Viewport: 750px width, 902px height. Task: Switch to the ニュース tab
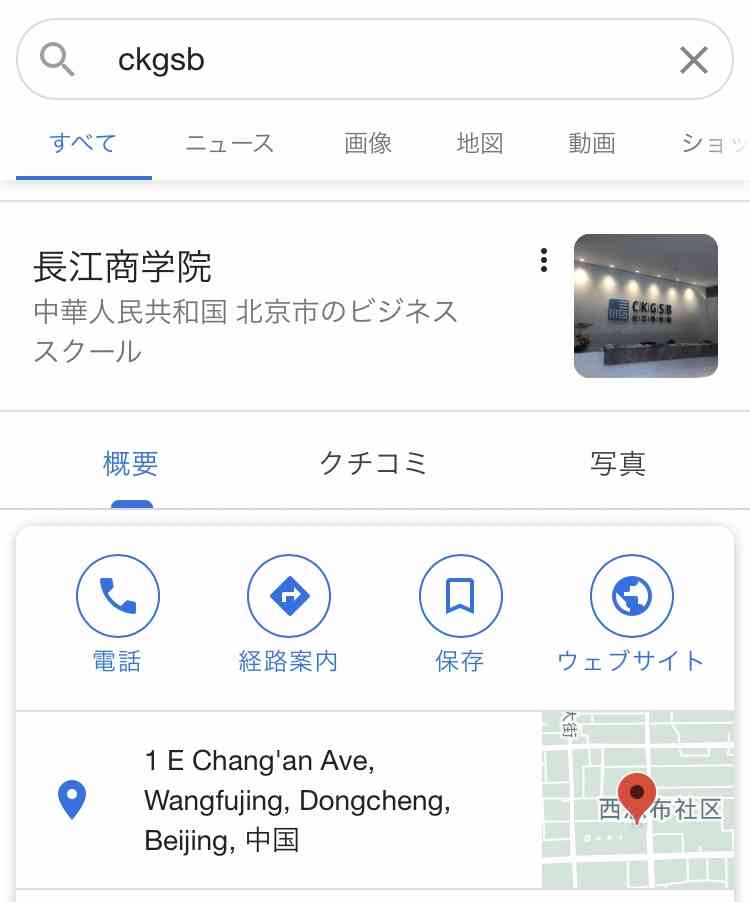229,143
